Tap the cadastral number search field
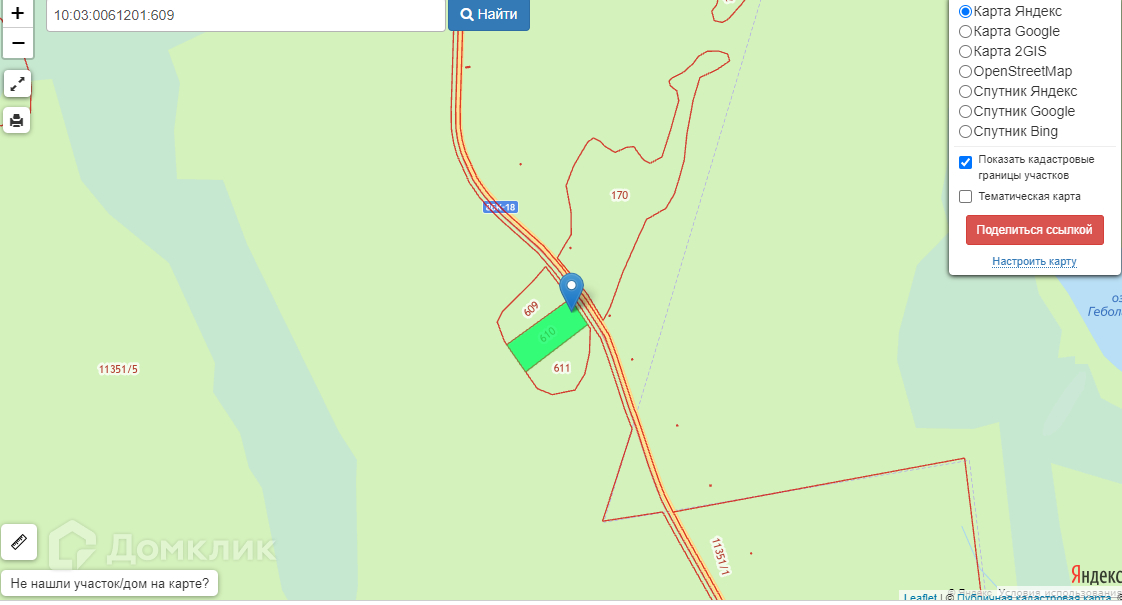 (x=245, y=15)
